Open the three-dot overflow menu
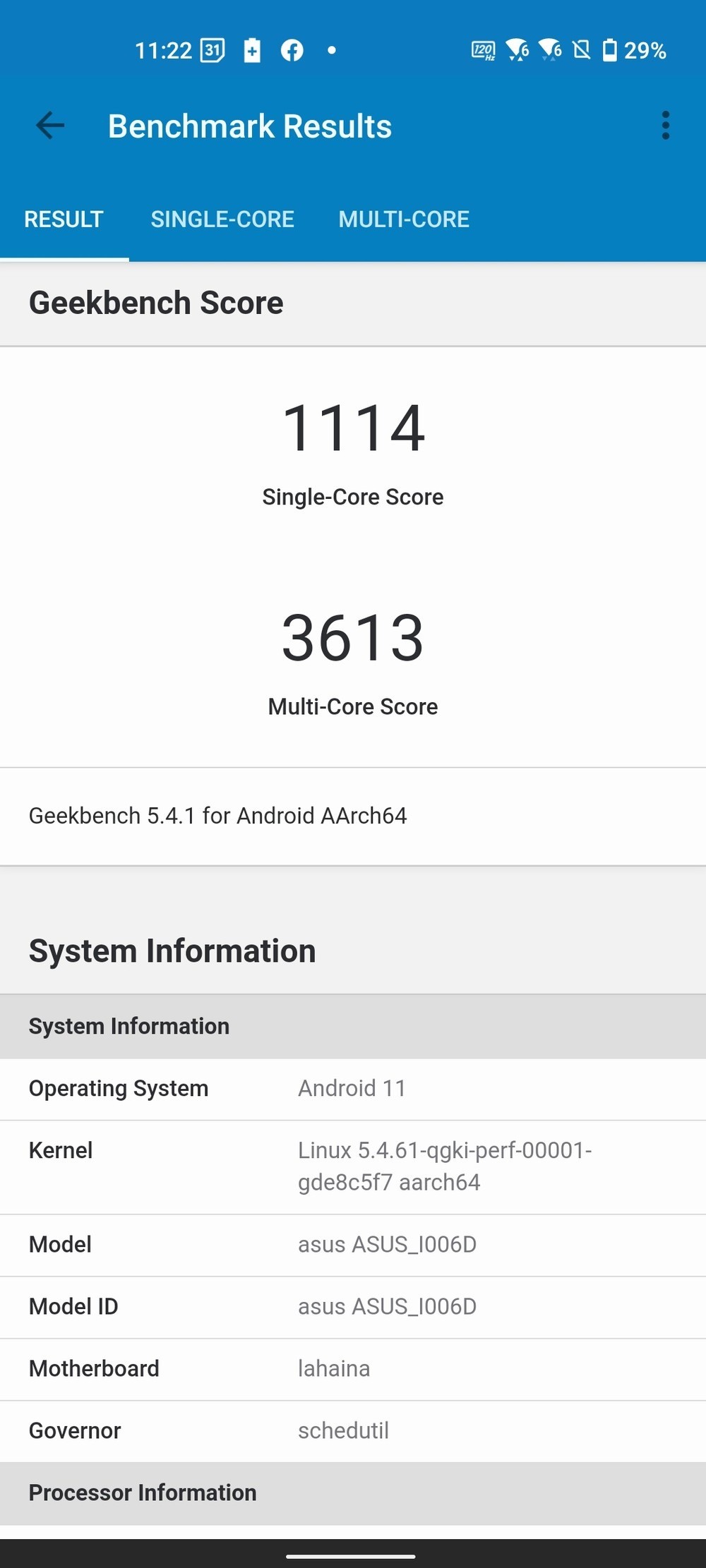 click(665, 126)
